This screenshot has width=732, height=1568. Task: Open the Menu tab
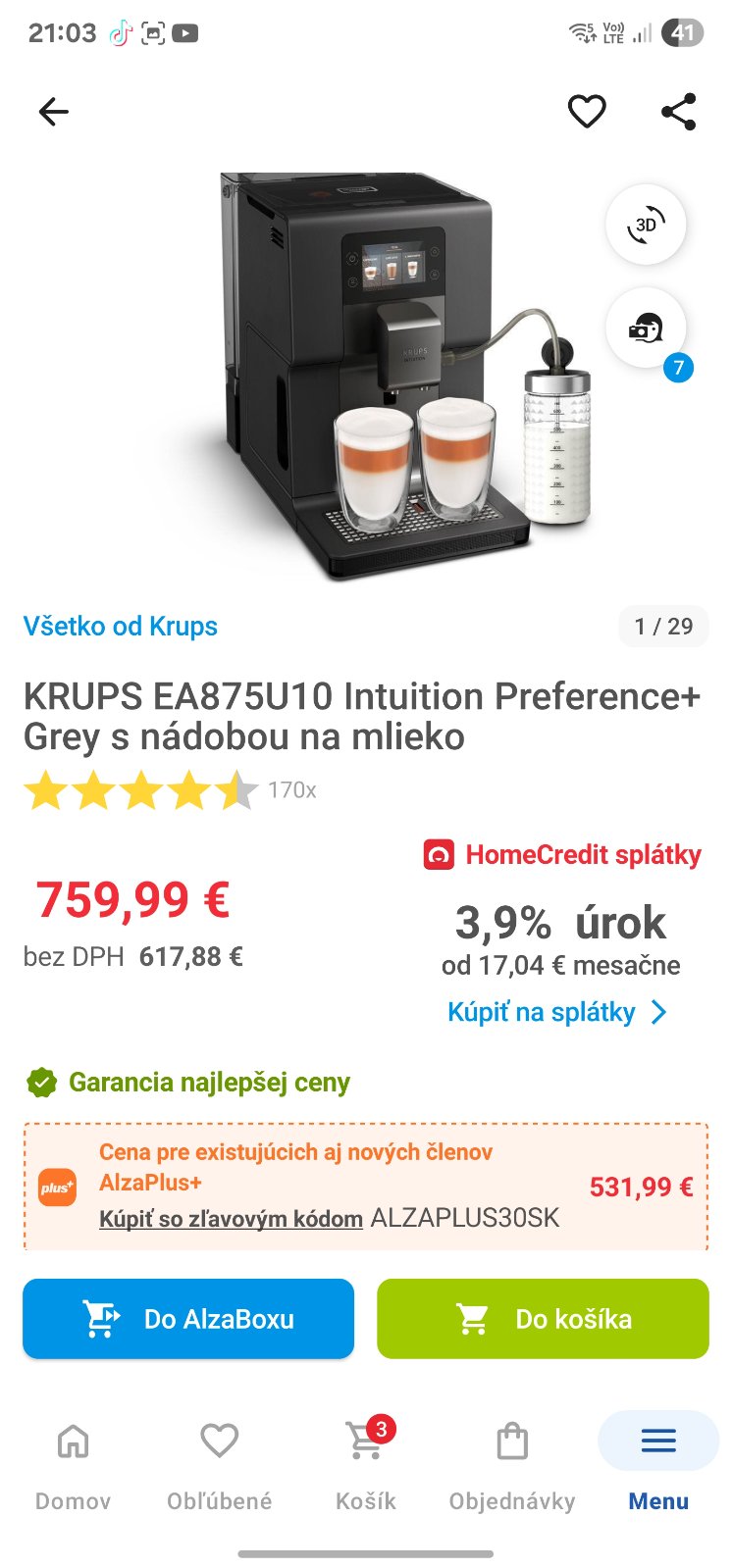coord(658,1461)
